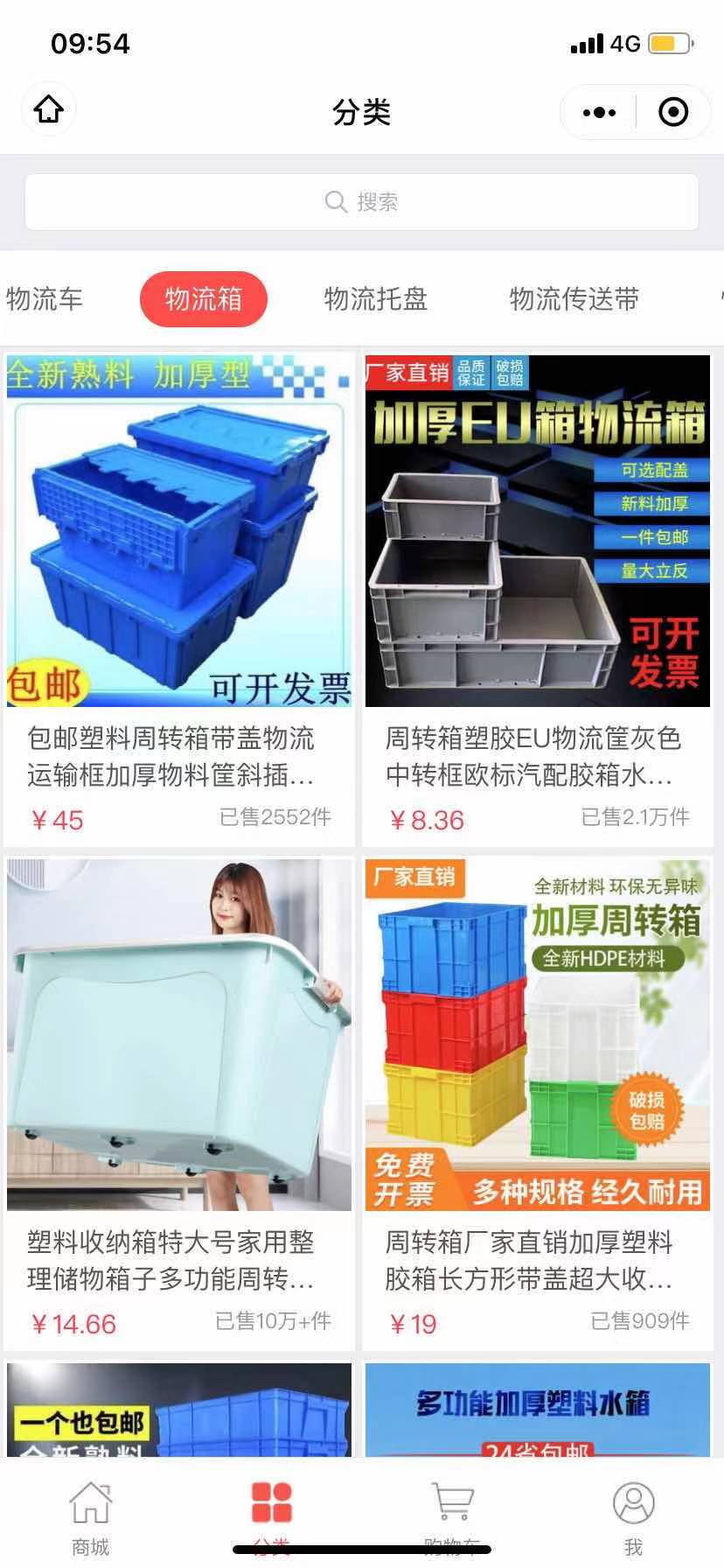Open the three-dot more menu
724x1568 pixels.
(x=599, y=112)
